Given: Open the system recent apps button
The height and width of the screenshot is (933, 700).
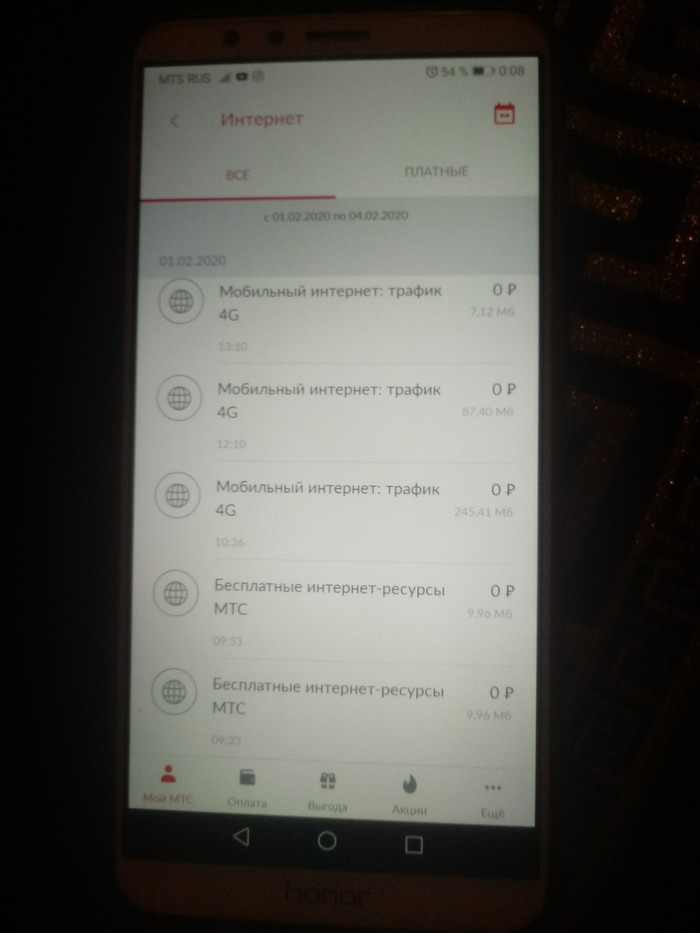Looking at the screenshot, I should (x=413, y=844).
